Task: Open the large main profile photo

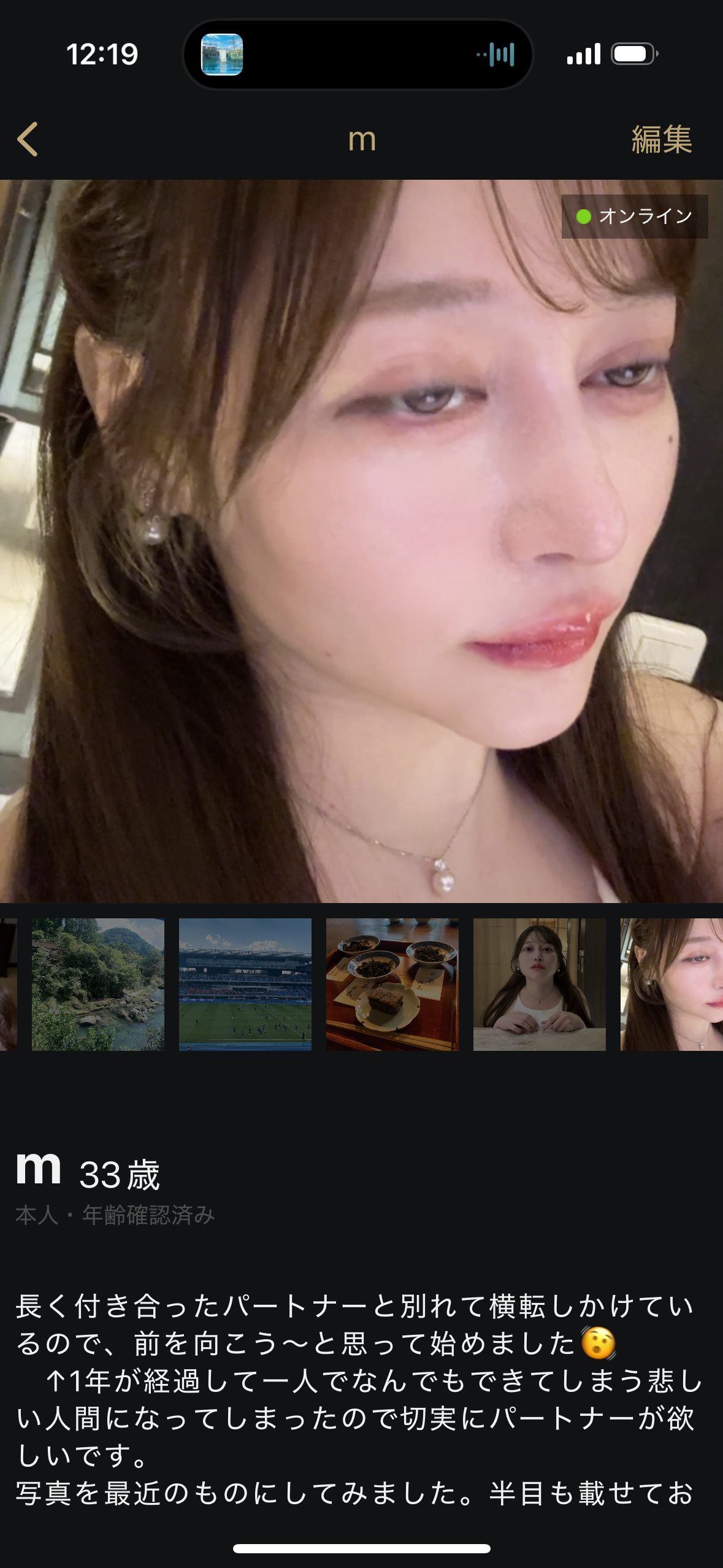Action: 361,540
